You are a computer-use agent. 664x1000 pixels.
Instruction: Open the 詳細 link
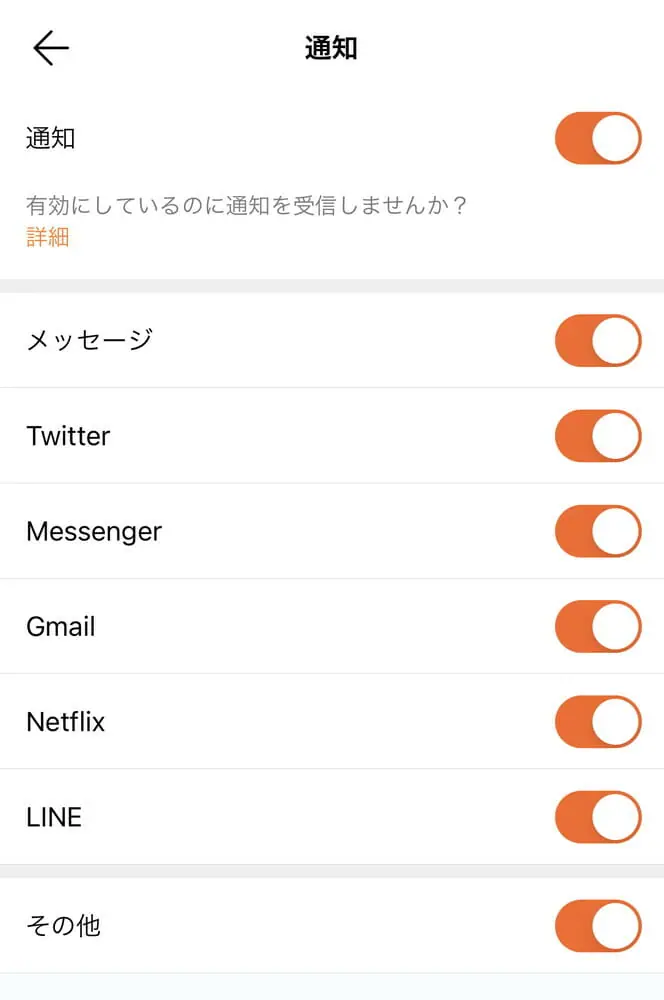pos(47,237)
